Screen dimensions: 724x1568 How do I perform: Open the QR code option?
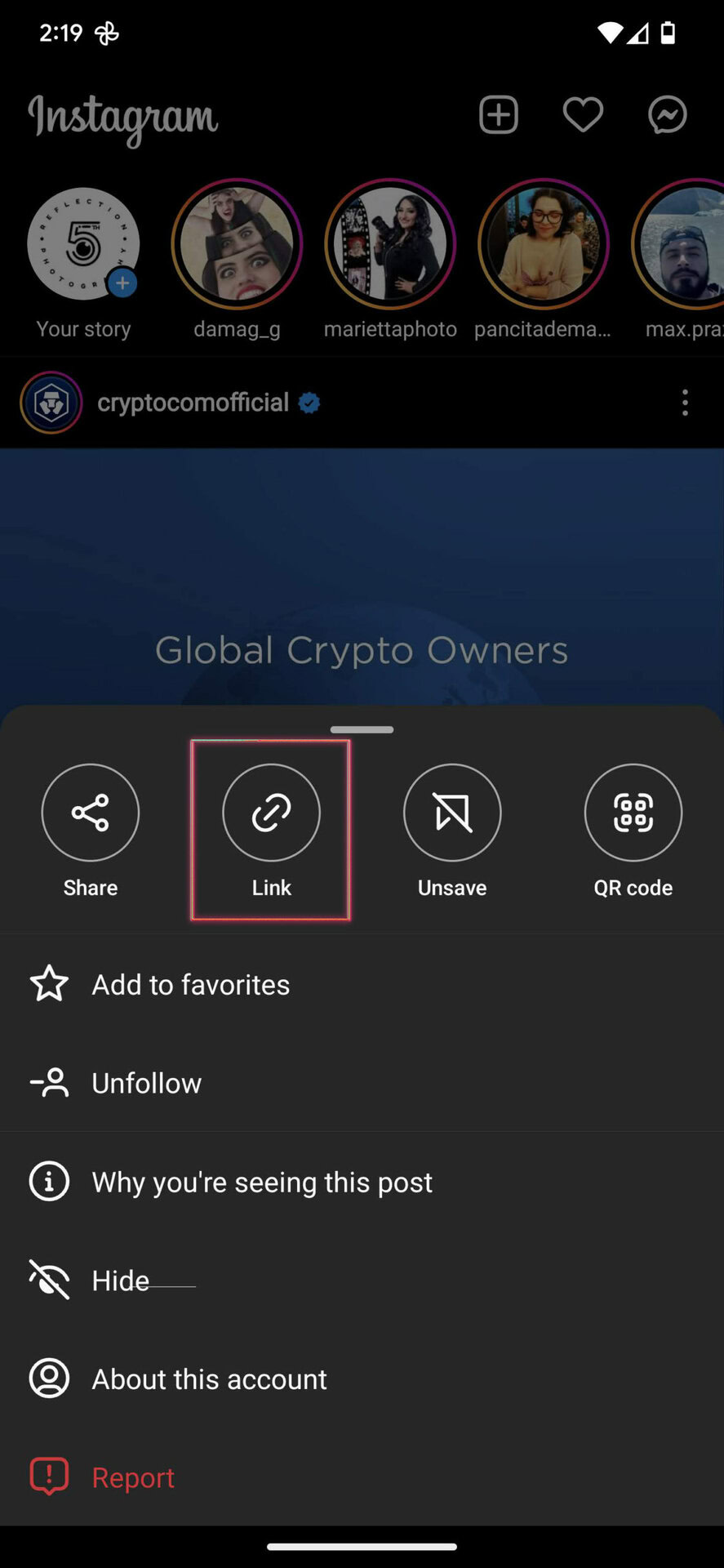[x=633, y=813]
